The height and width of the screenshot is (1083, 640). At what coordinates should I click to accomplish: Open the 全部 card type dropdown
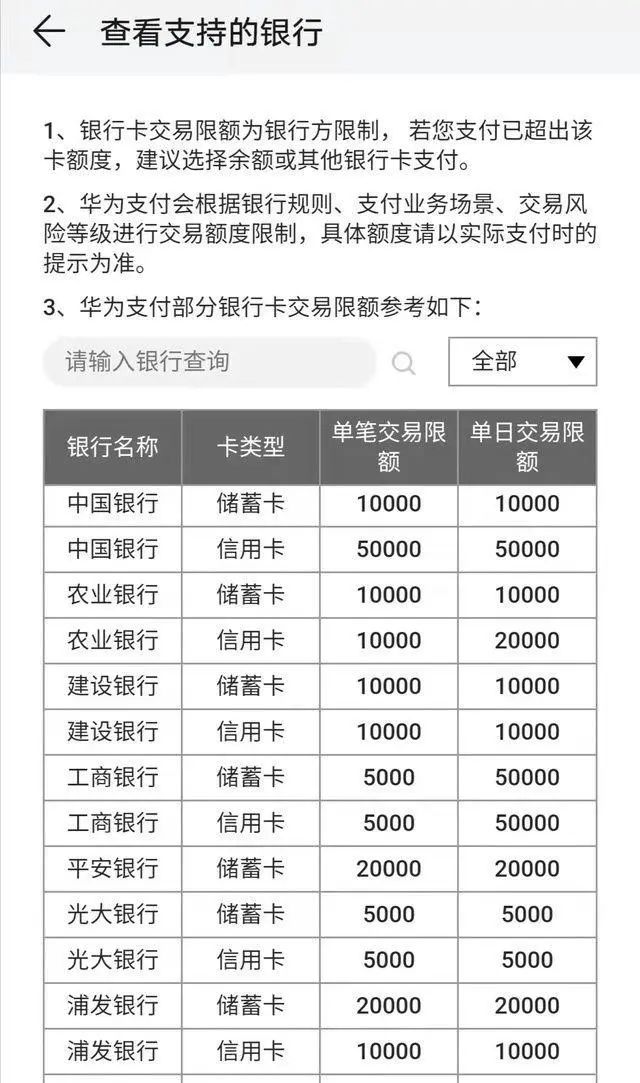point(523,361)
